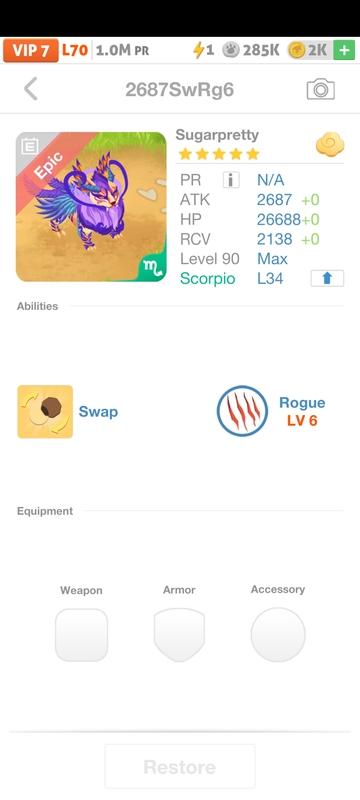This screenshot has height=800, width=360.
Task: Tap the Restore button
Action: (180, 767)
